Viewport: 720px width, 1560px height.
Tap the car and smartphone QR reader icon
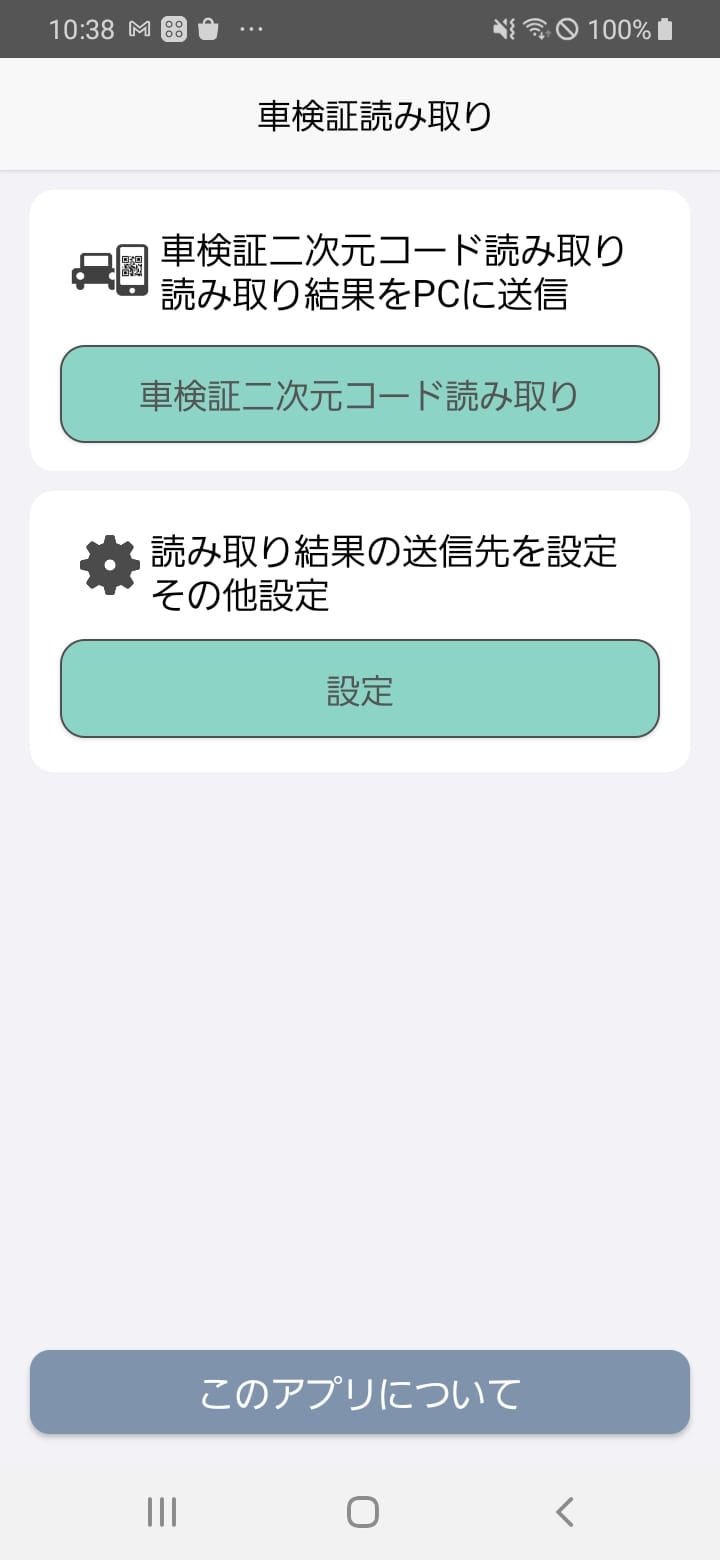pos(110,268)
